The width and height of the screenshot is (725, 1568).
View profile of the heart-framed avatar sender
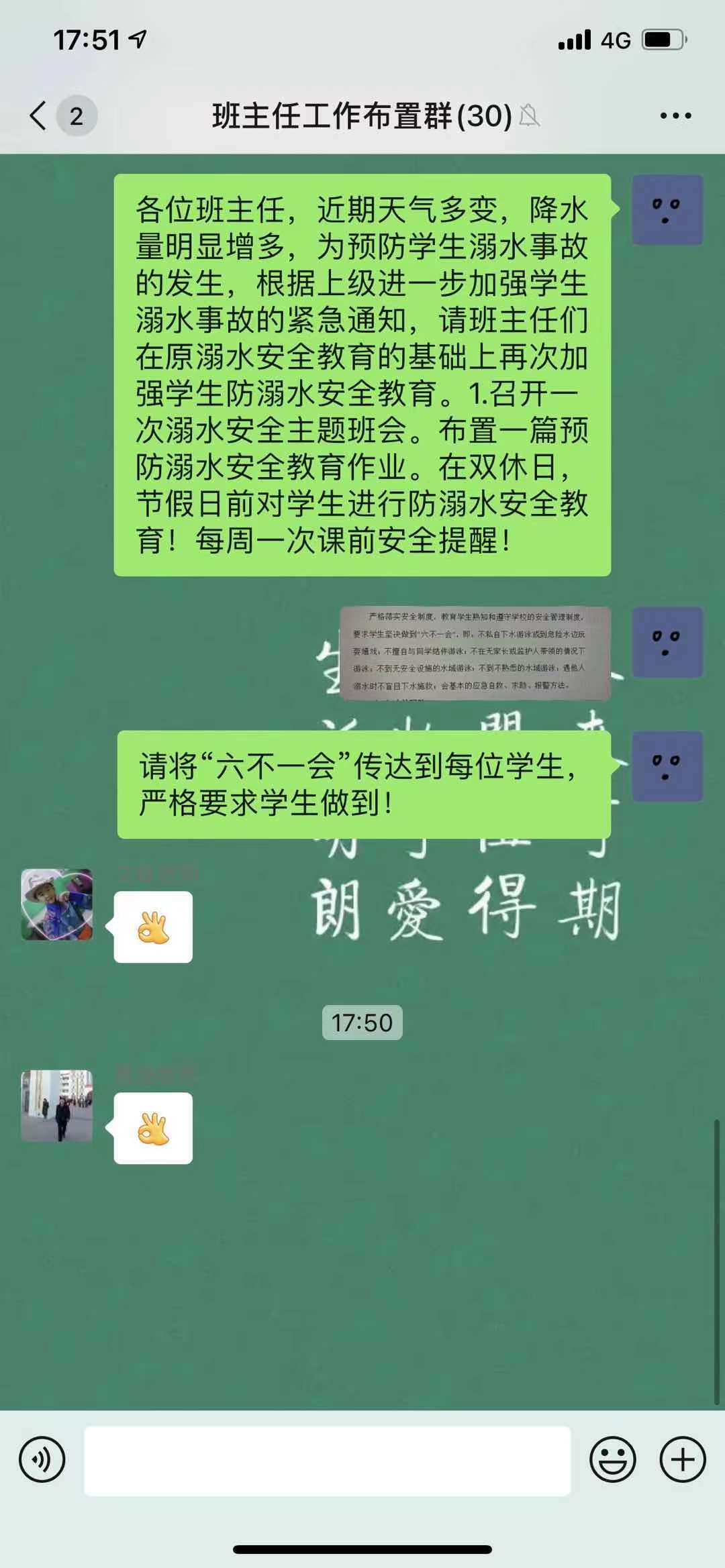(57, 904)
